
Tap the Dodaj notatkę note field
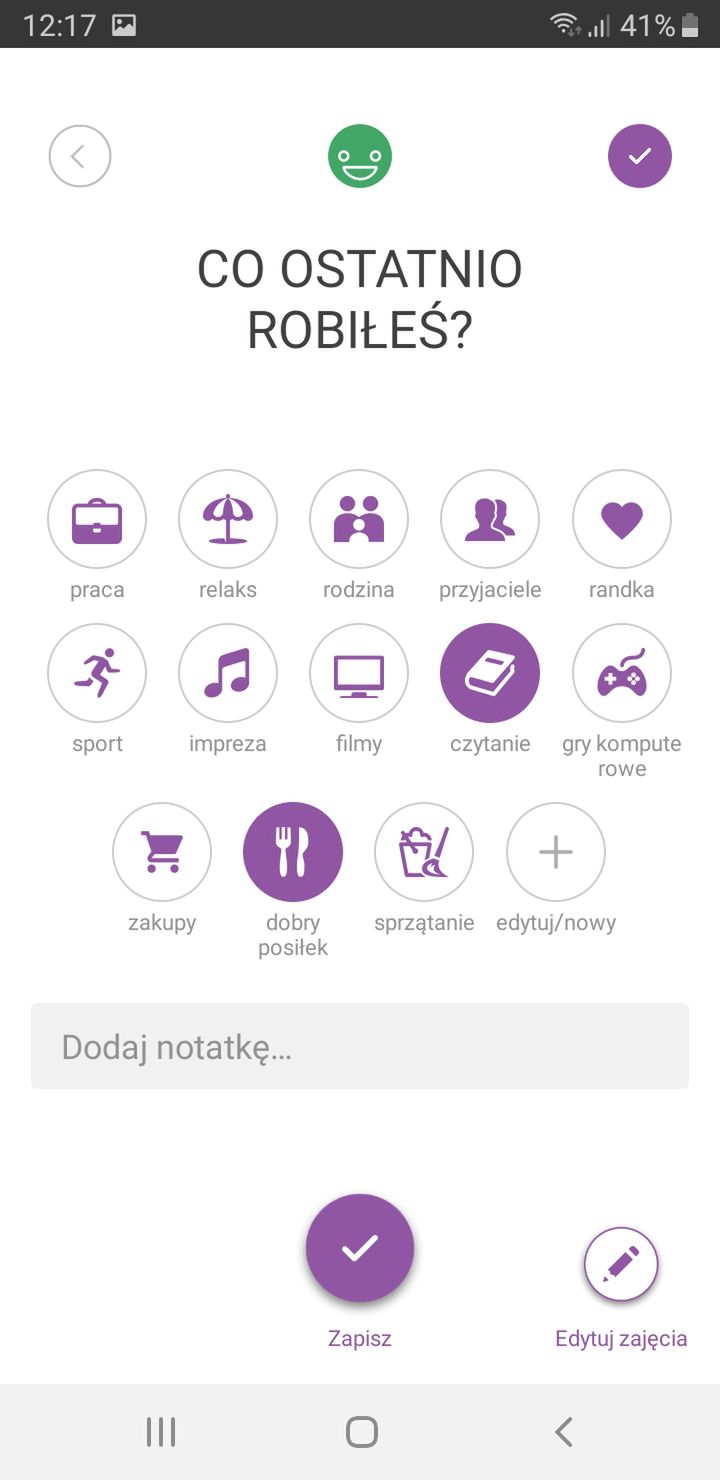tap(360, 1046)
